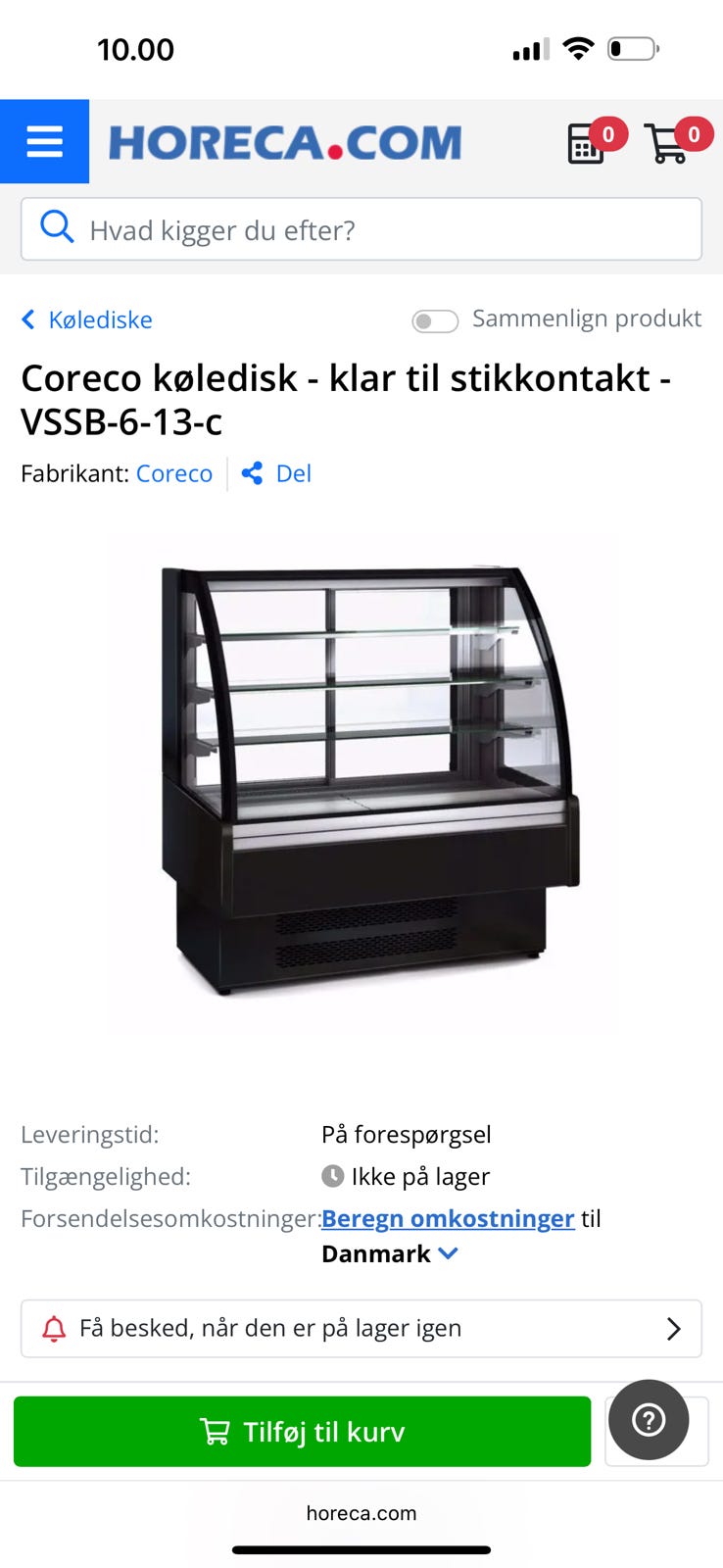The width and height of the screenshot is (723, 1568).
Task: Click the back chevron before Kølediske
Action: coord(27,319)
